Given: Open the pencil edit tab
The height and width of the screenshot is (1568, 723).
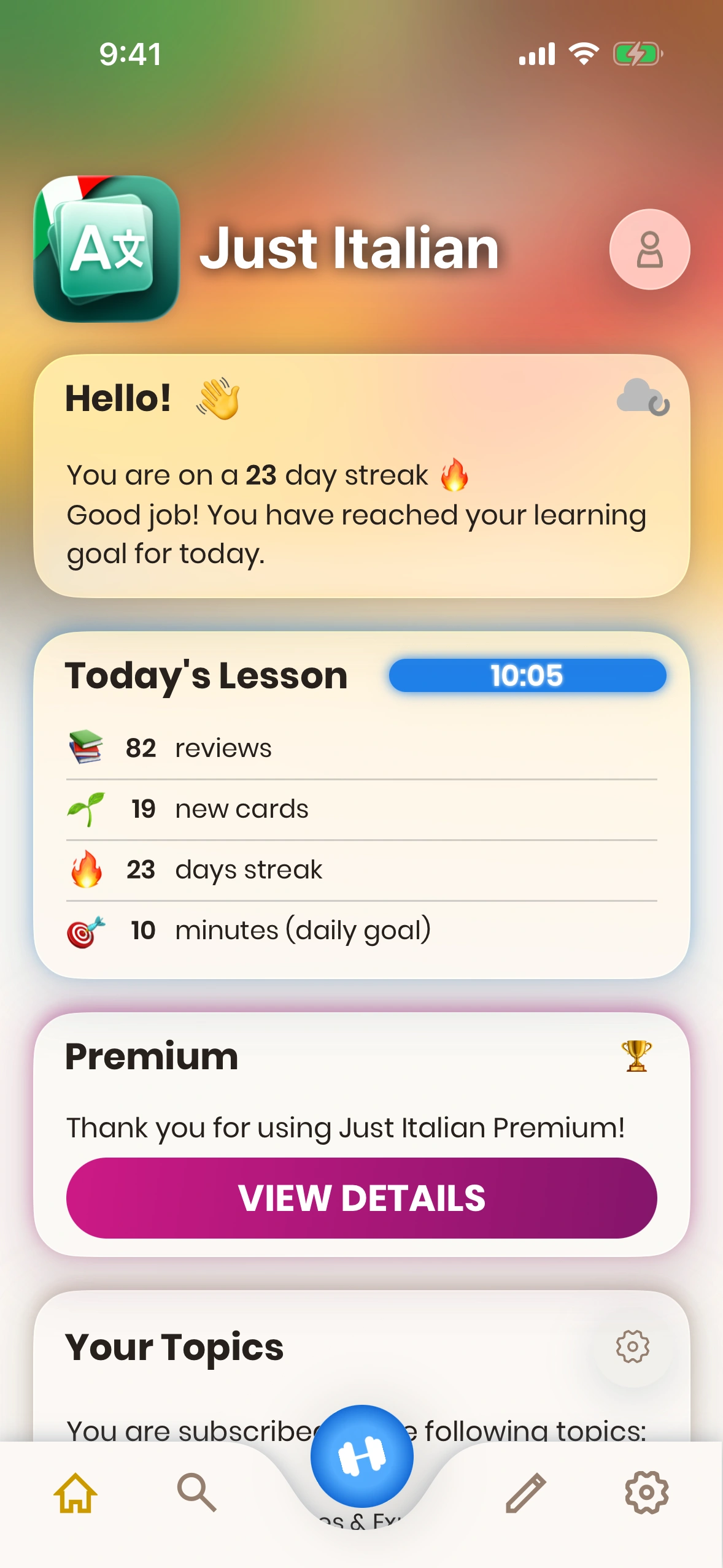Looking at the screenshot, I should coord(526,1493).
